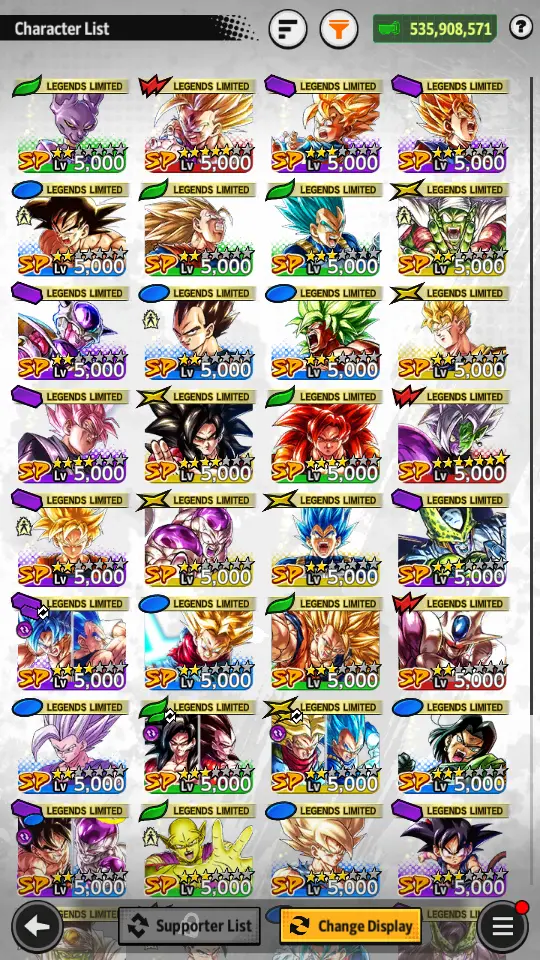Tap the help question mark icon
The image size is (540, 960).
tap(521, 28)
